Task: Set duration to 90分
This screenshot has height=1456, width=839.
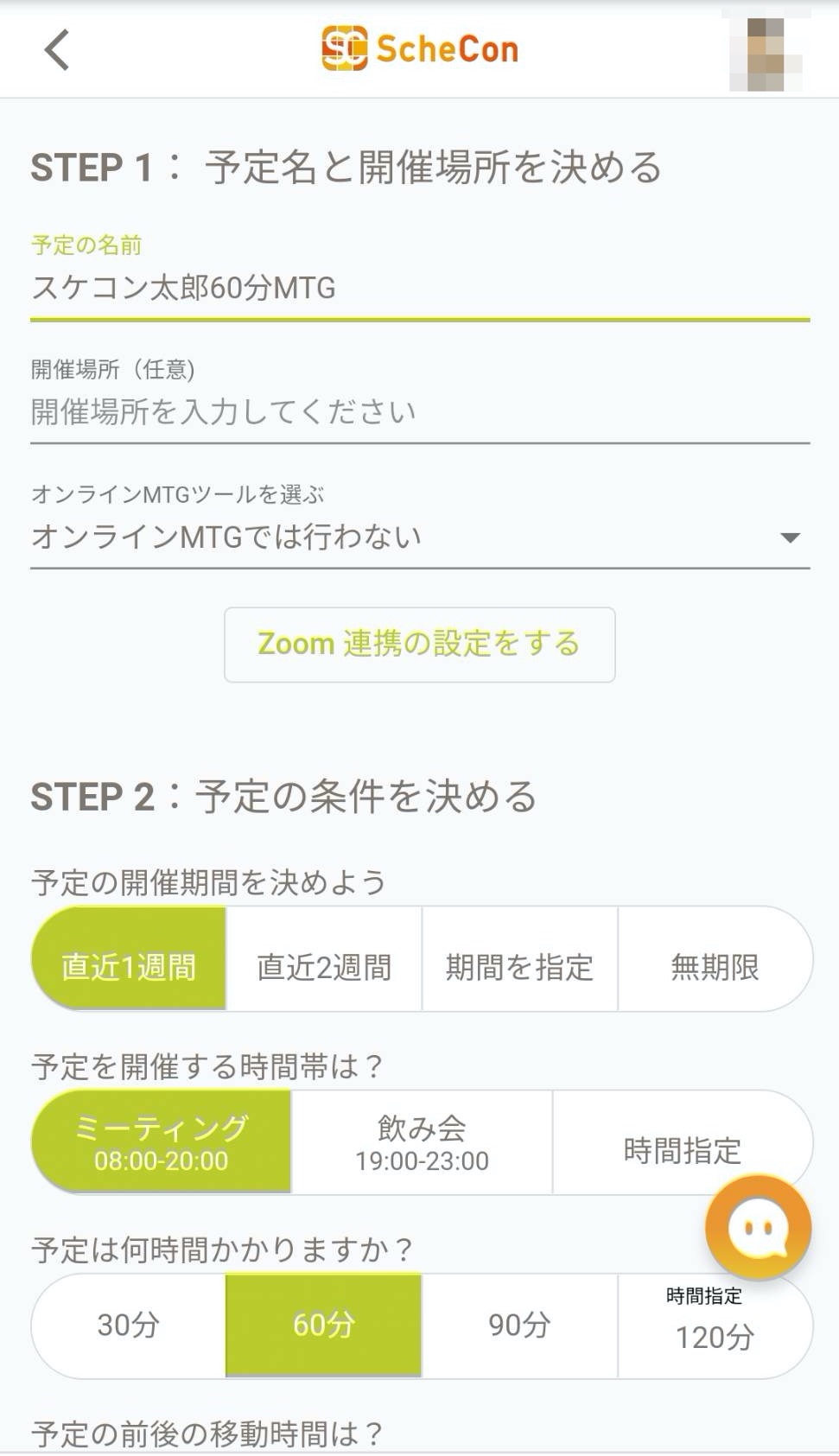Action: pos(519,1325)
